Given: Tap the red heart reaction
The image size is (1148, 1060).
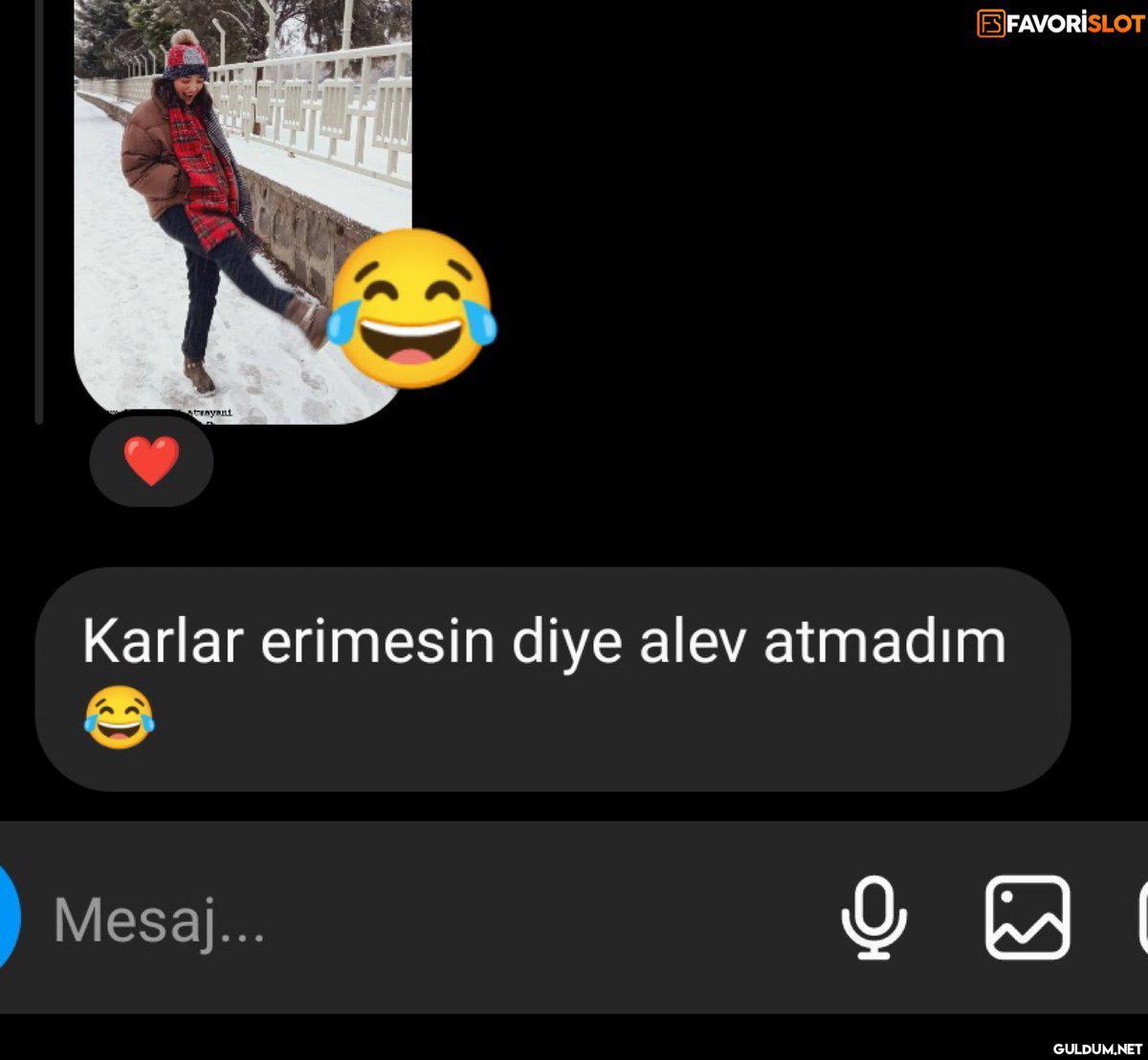Looking at the screenshot, I should 152,462.
